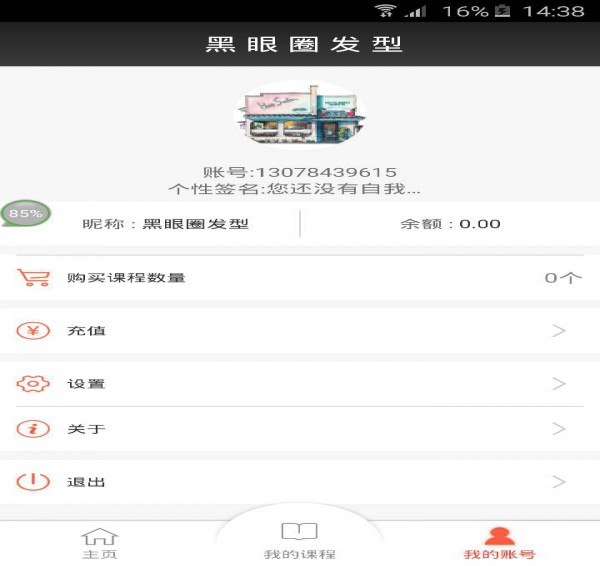This screenshot has height=566, width=600.
Task: Tap the 85% floating badge
Action: pyautogui.click(x=25, y=213)
